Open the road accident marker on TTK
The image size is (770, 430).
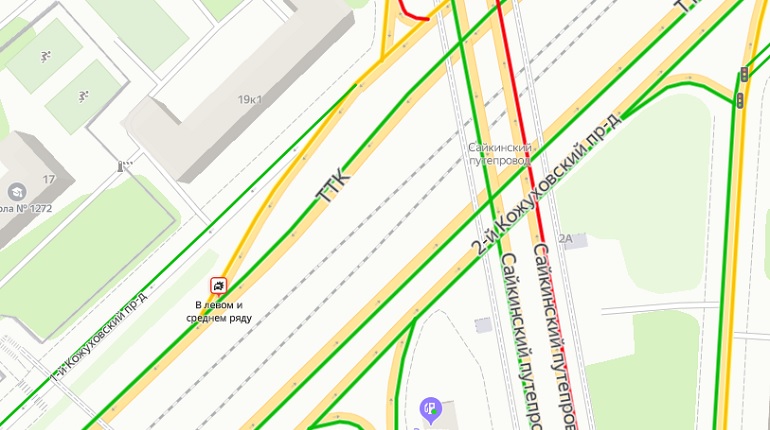(218, 286)
